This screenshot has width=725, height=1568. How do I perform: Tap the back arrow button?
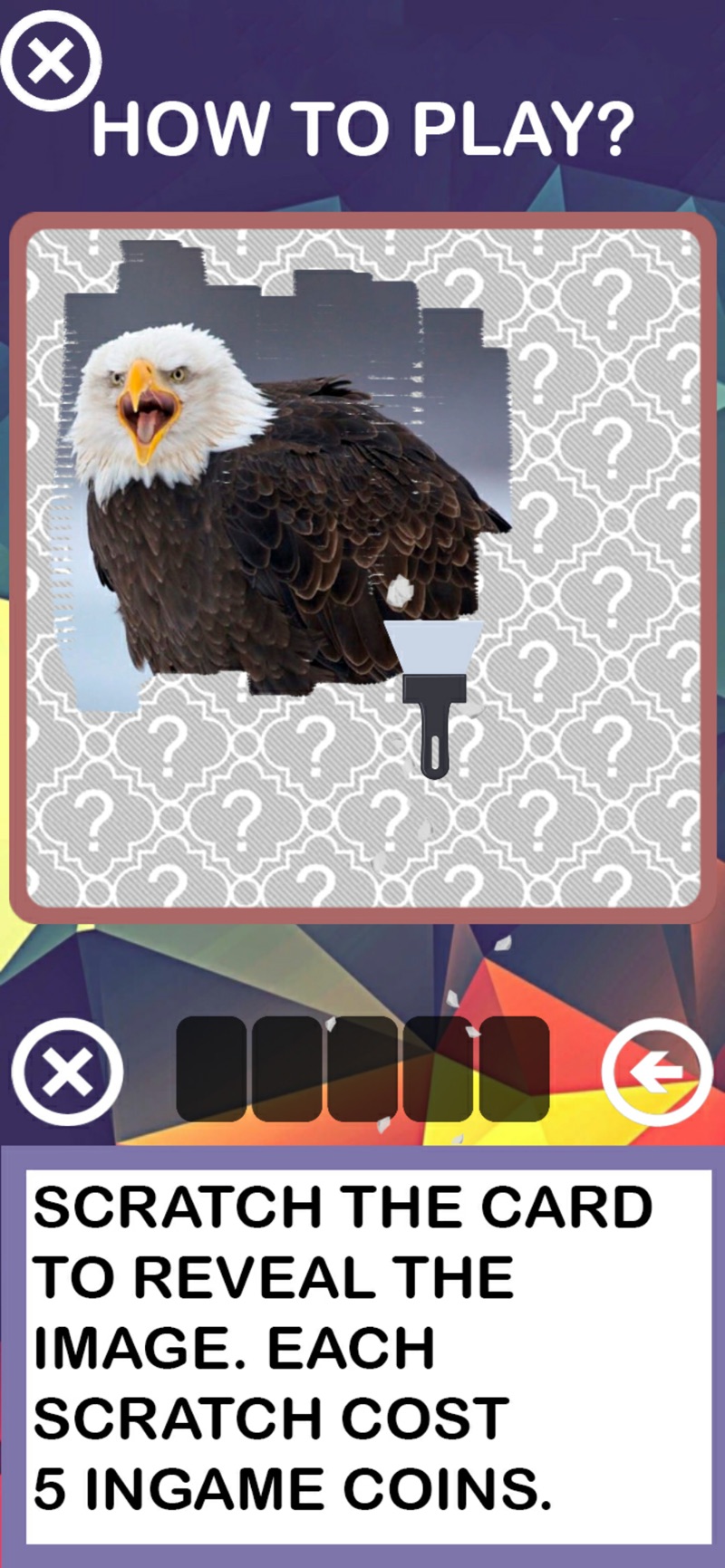click(x=657, y=1073)
